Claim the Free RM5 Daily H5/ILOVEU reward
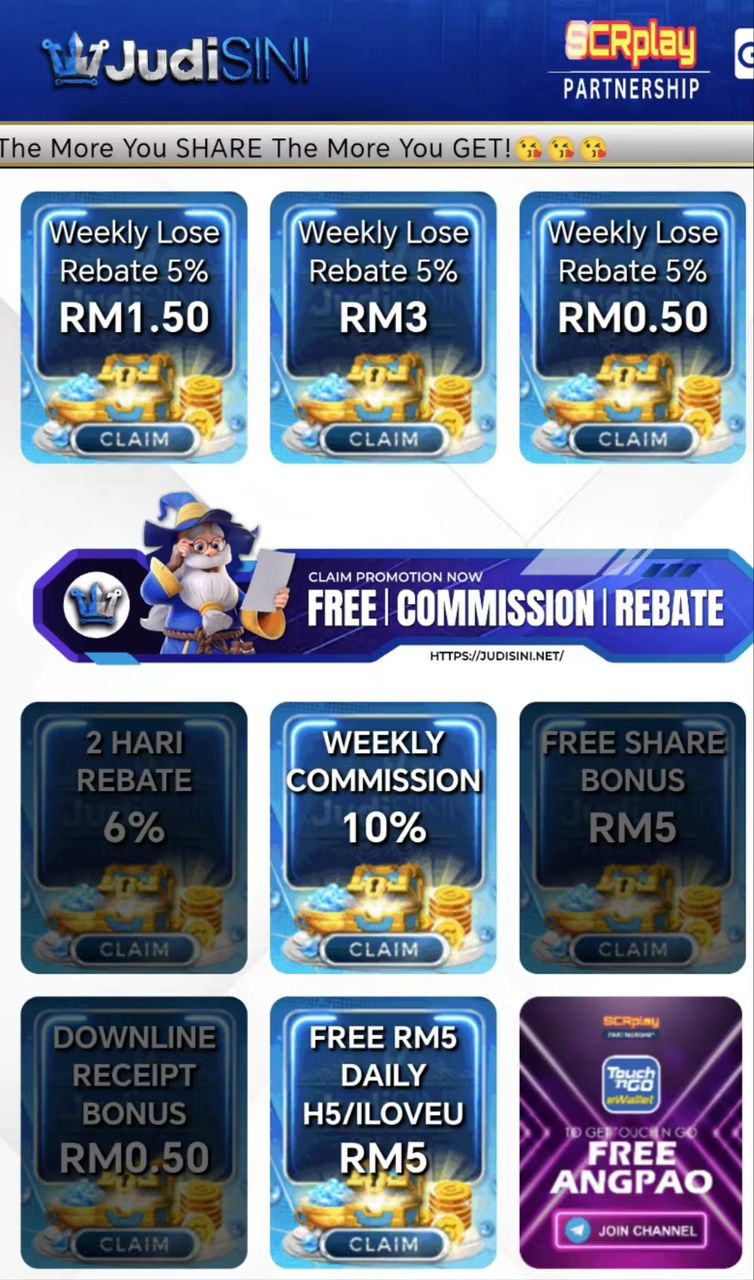The image size is (754, 1280). click(x=383, y=1244)
